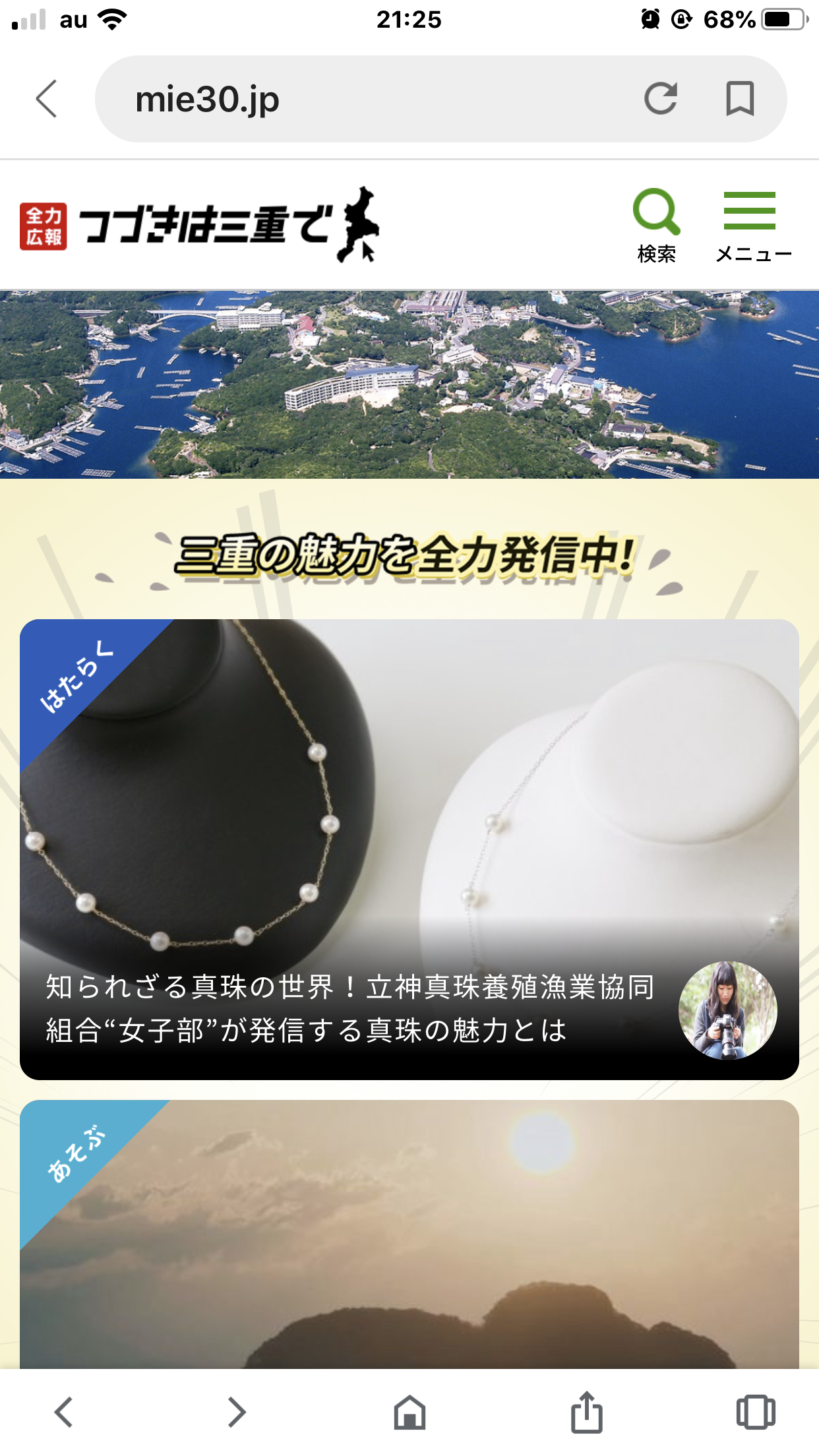819x1456 pixels.
Task: Open the はたらく pearl article card
Action: coord(409,849)
